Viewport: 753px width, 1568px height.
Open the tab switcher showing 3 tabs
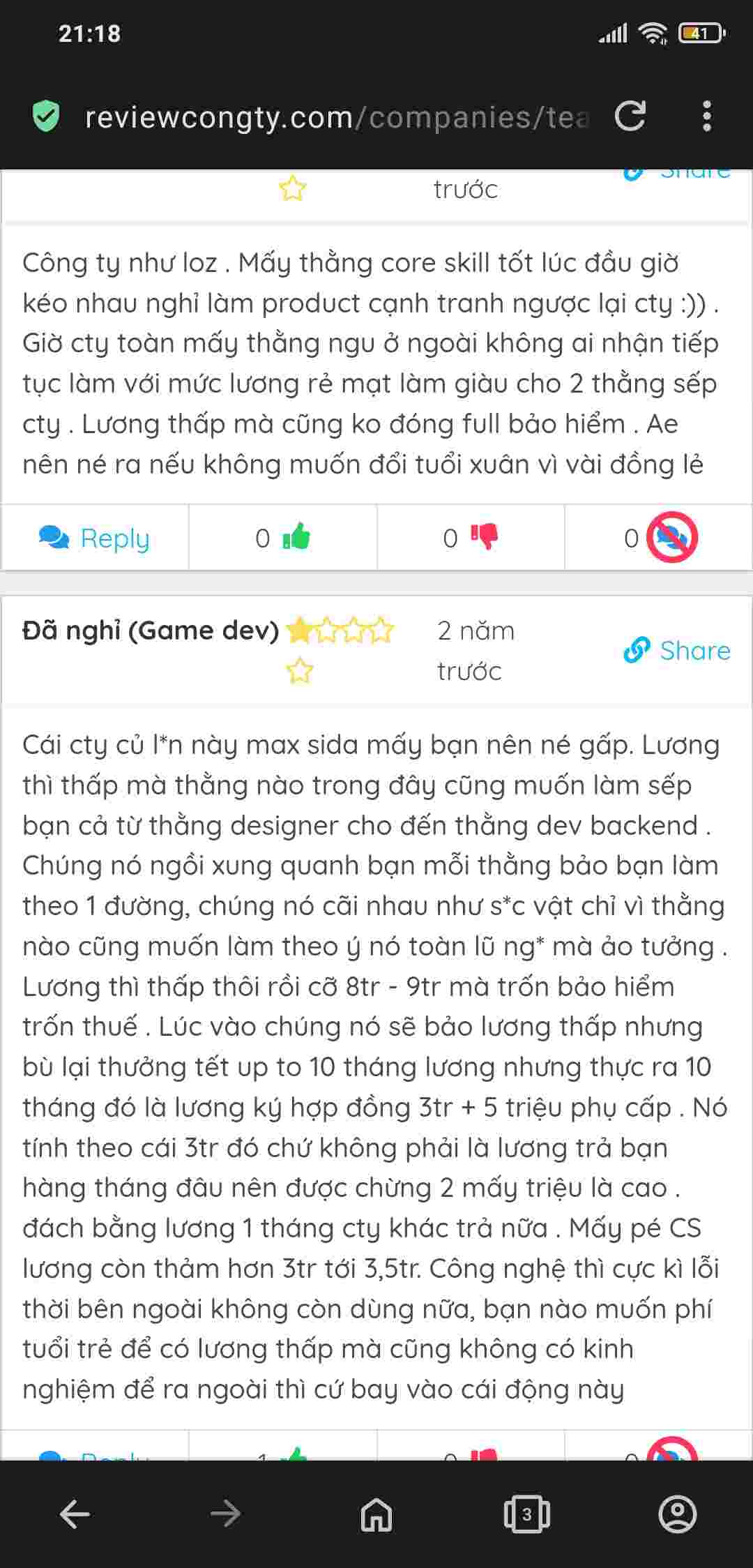click(527, 1514)
